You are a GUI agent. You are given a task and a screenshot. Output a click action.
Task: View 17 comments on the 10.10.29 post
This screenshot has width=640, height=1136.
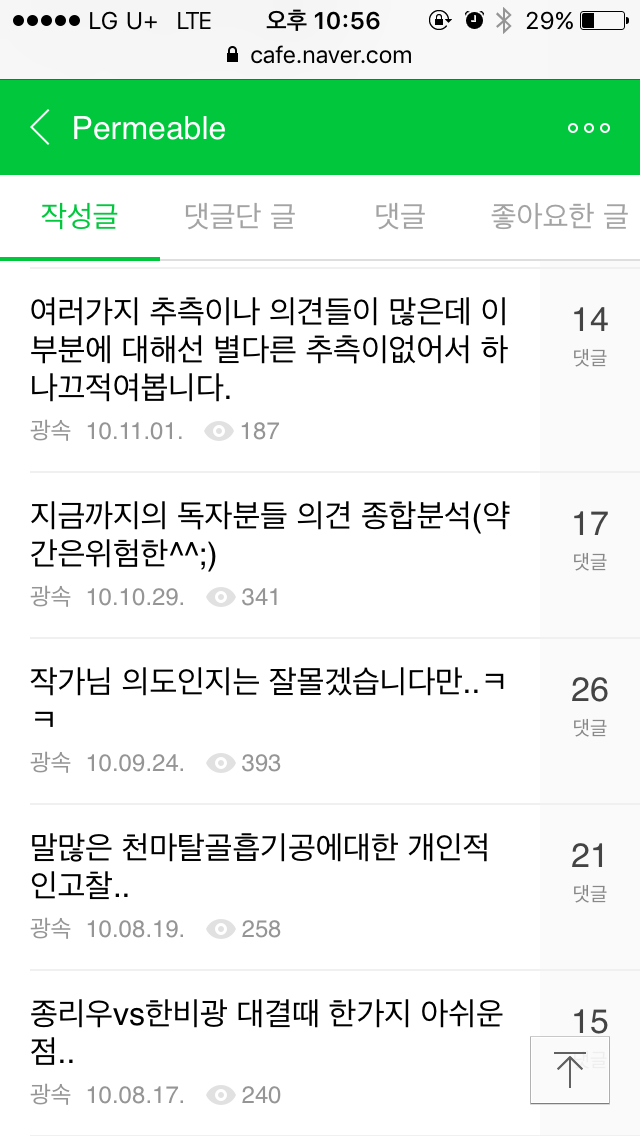[590, 538]
